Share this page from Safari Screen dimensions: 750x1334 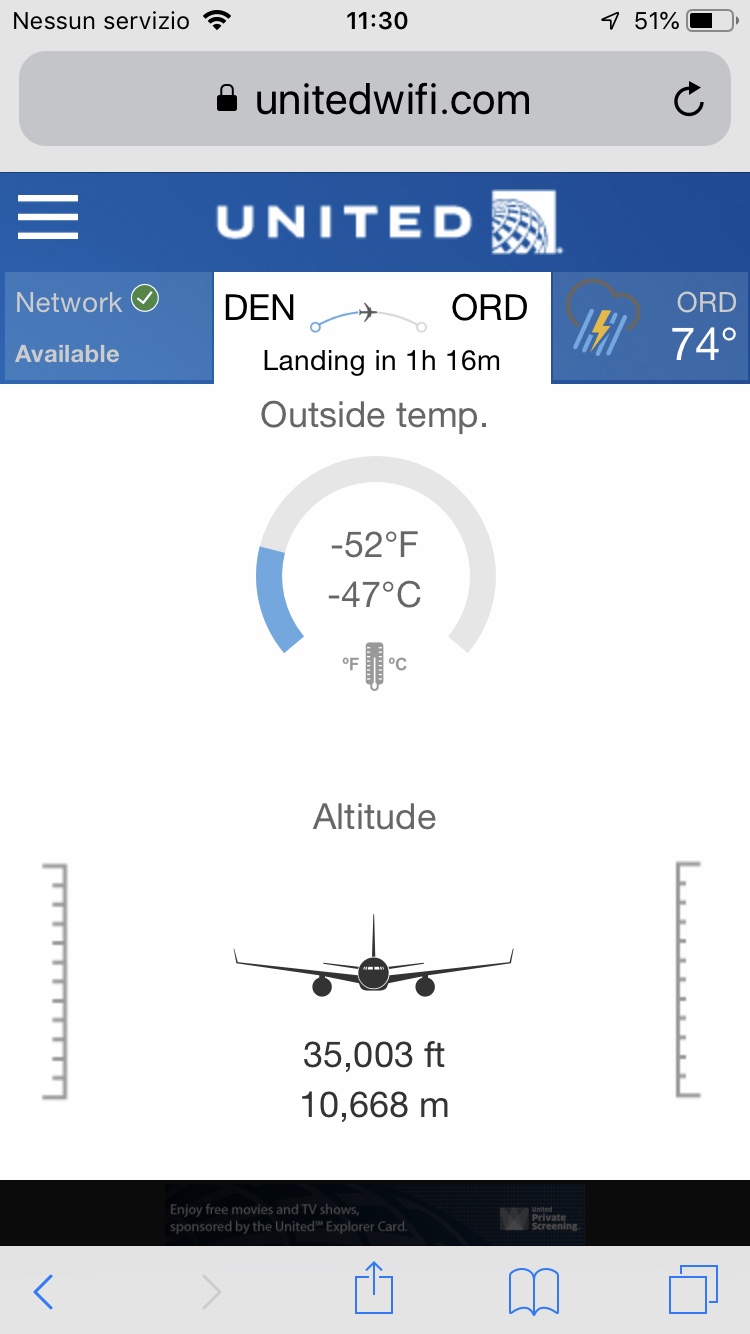(375, 1289)
